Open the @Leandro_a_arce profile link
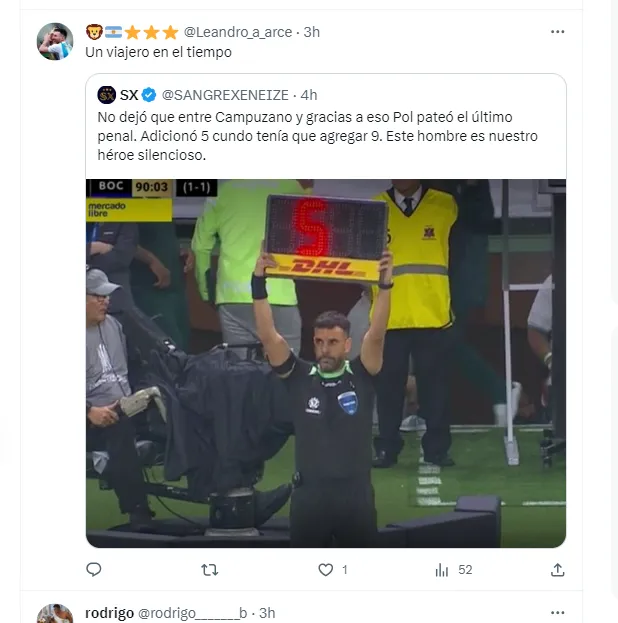The width and height of the screenshot is (618, 623). tap(238, 32)
